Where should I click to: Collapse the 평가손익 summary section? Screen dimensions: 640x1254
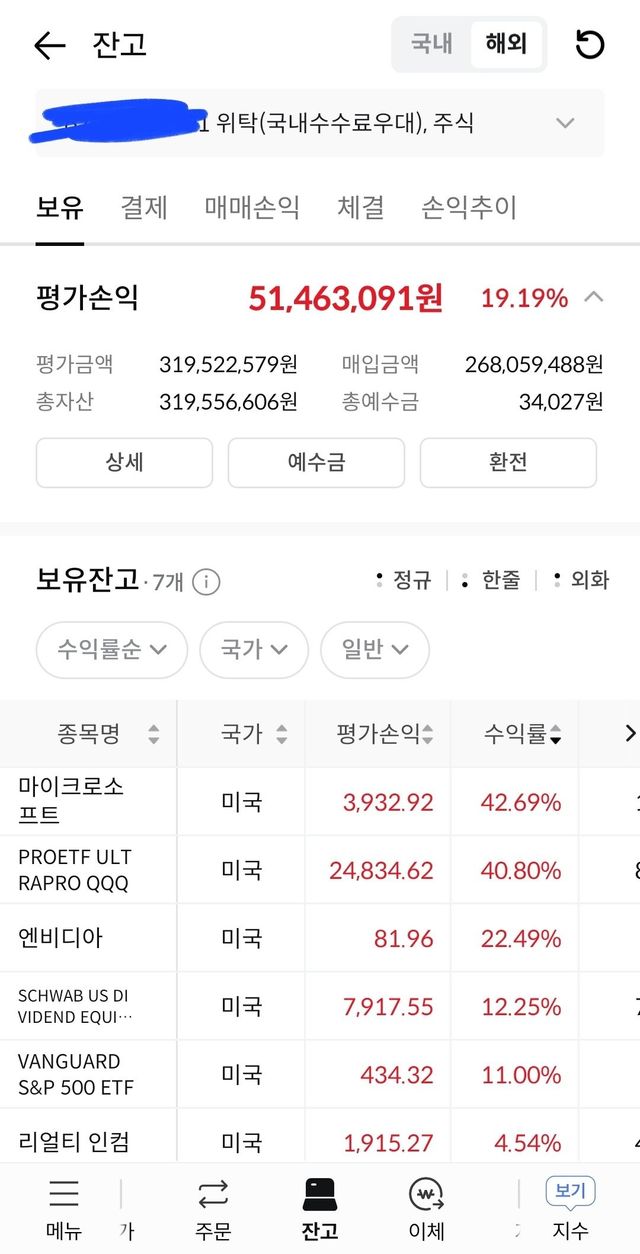click(594, 297)
